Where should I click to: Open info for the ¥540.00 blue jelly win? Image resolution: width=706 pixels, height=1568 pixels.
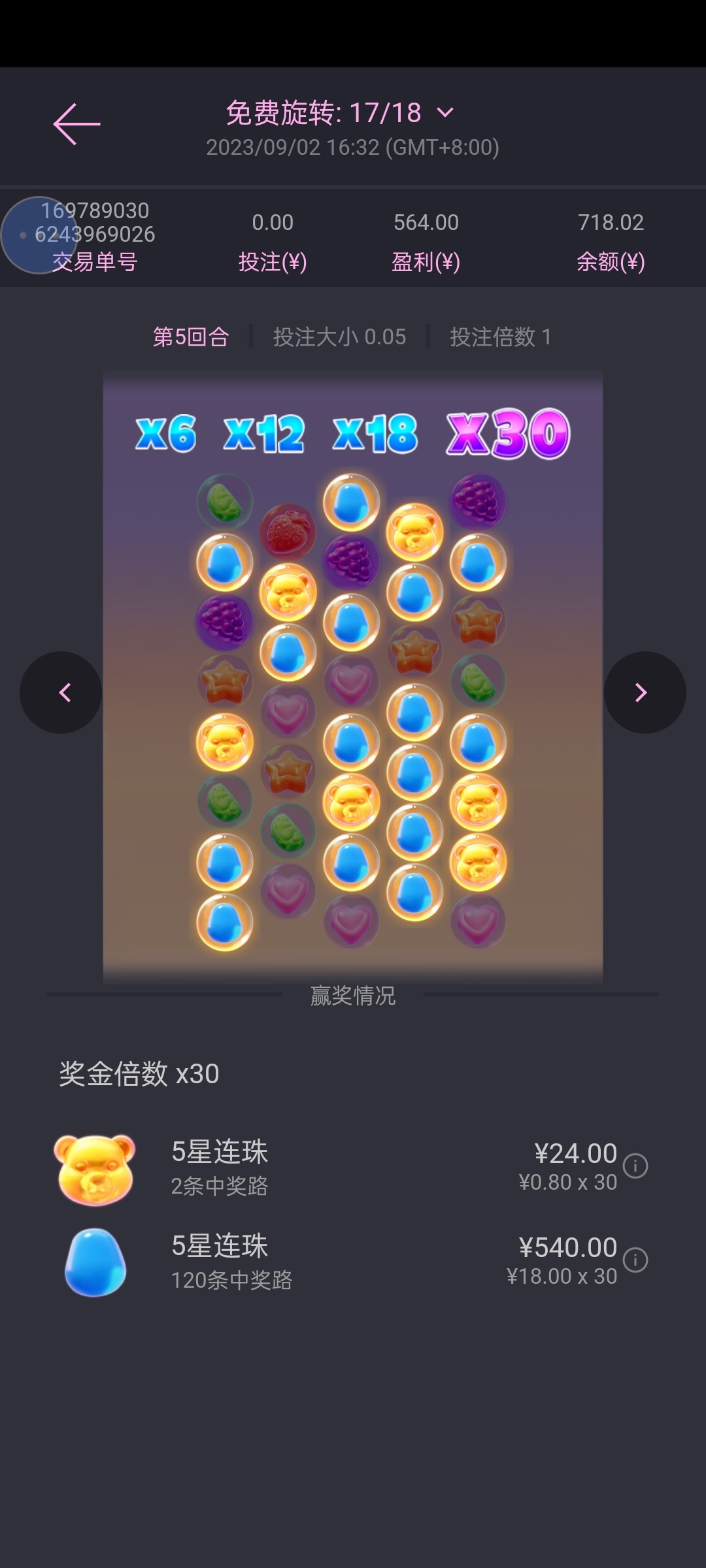635,1260
